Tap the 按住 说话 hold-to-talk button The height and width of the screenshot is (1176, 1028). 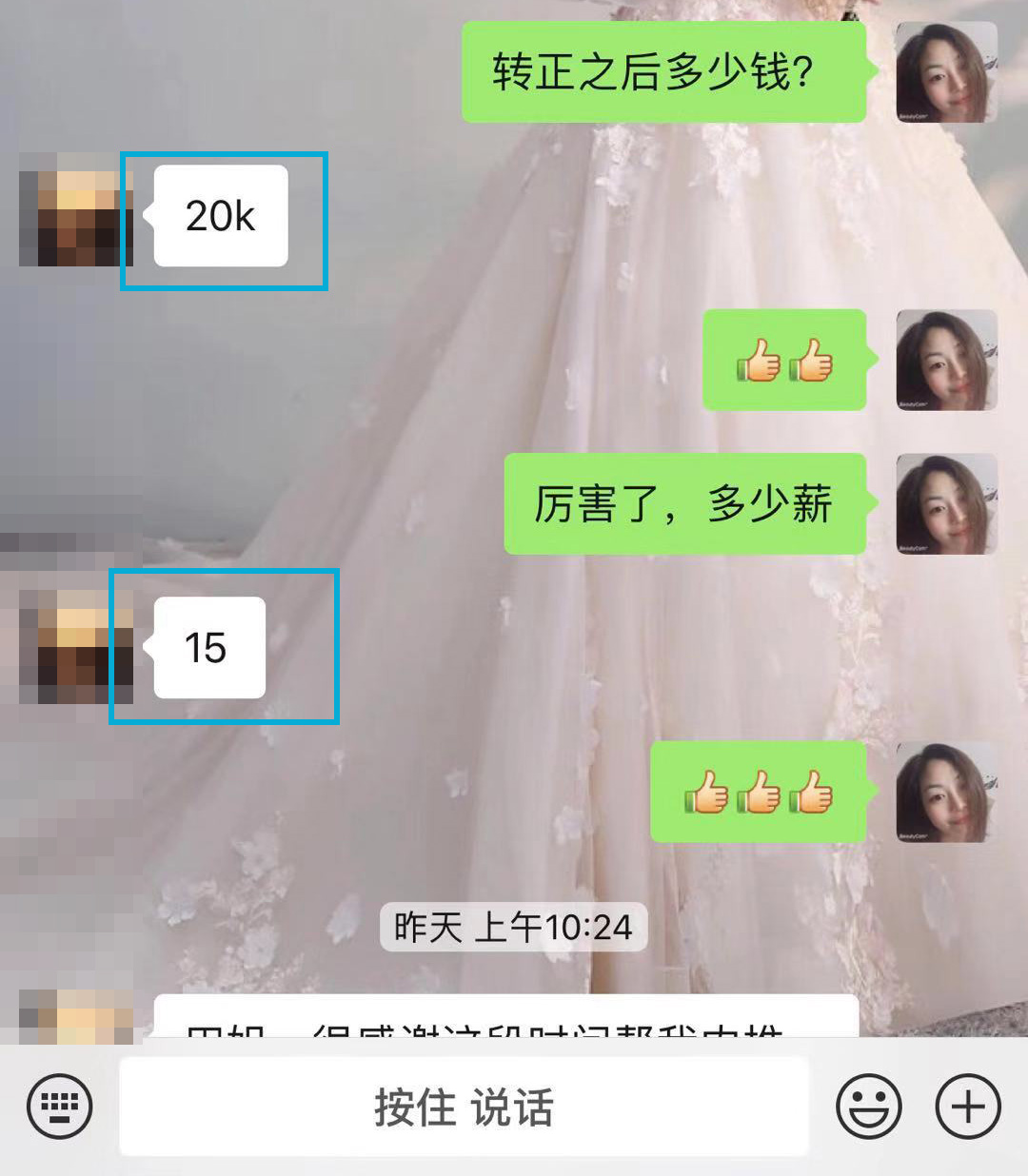(x=464, y=1107)
